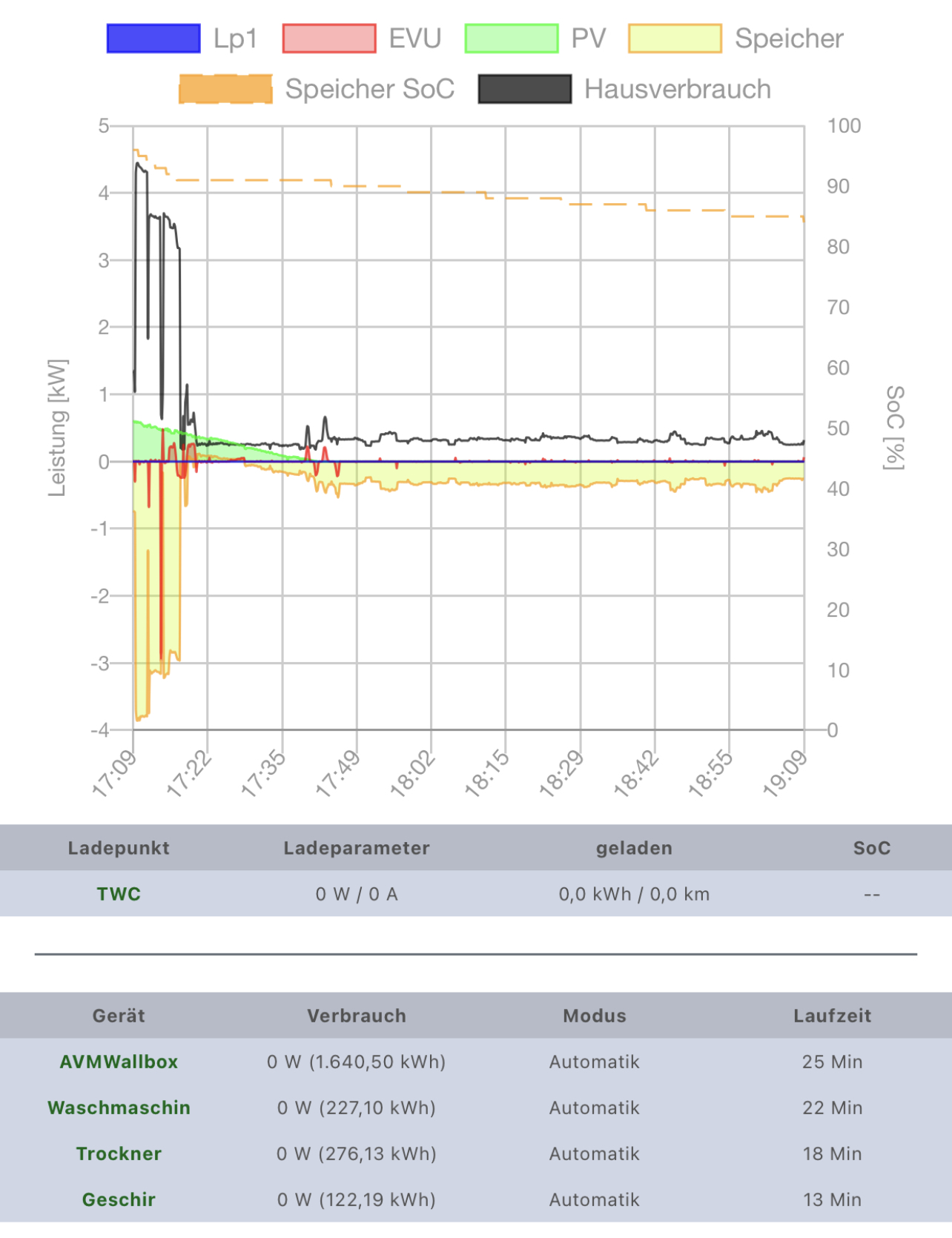This screenshot has height=1238, width=952.
Task: Toggle Speicher SoC line in legend
Action: point(317,89)
